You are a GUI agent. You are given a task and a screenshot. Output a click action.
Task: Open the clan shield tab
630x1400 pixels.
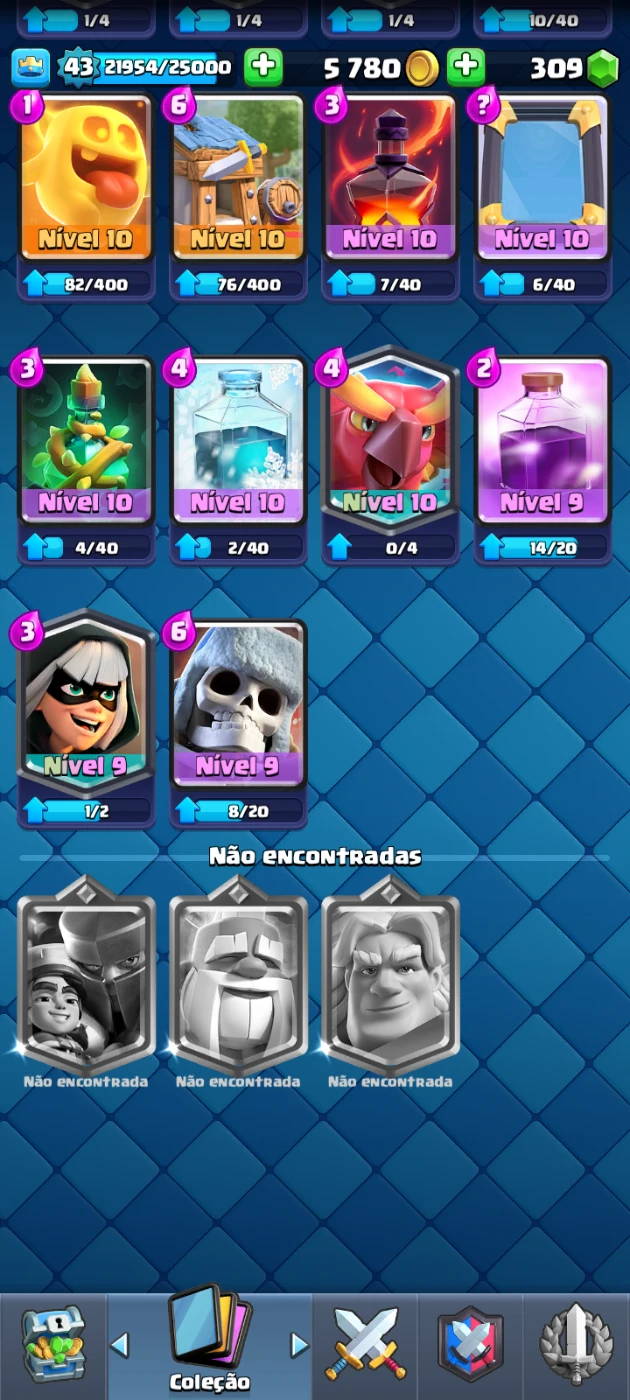point(470,1345)
